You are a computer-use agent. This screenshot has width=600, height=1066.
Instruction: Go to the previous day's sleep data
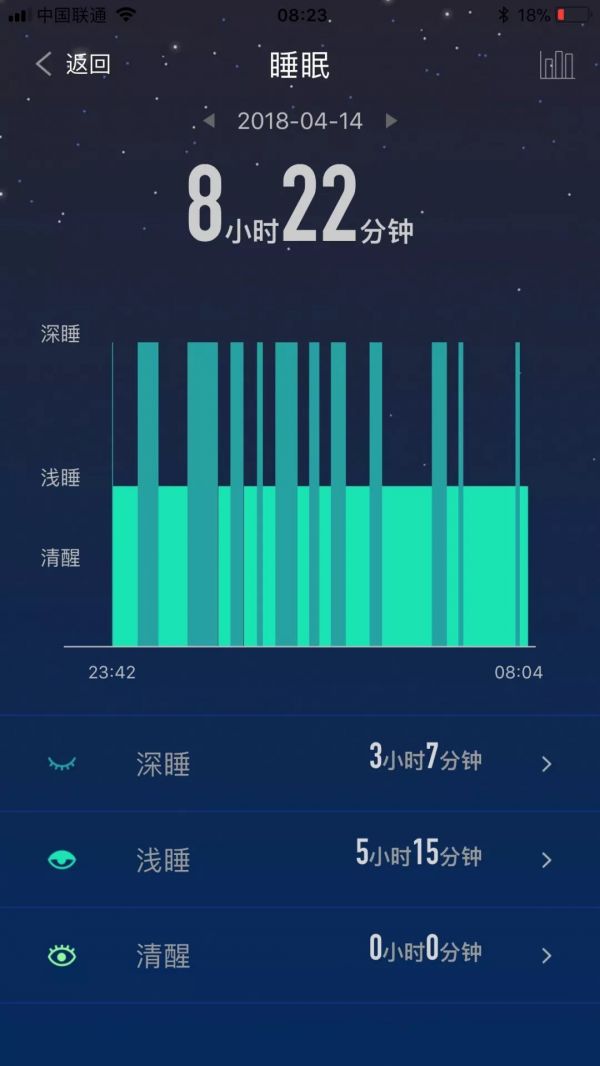click(x=209, y=120)
